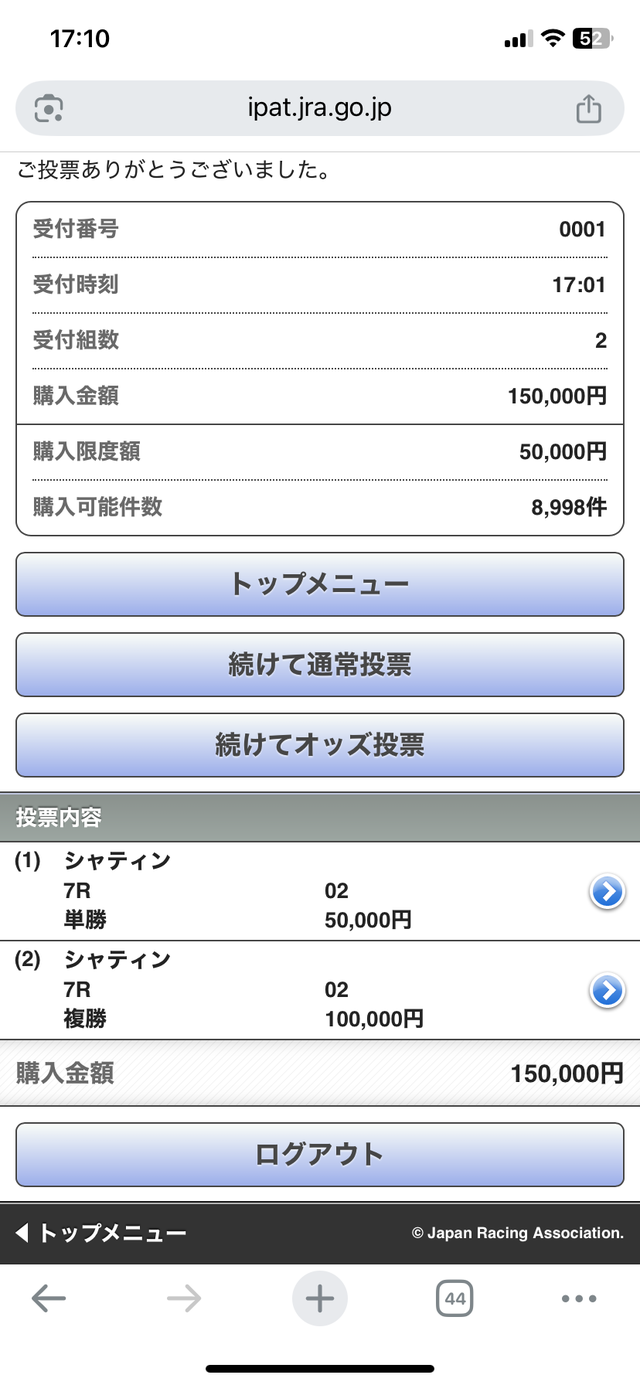Continue with 続けて通常投票
Screen dimensions: 640x1385
coord(319,664)
